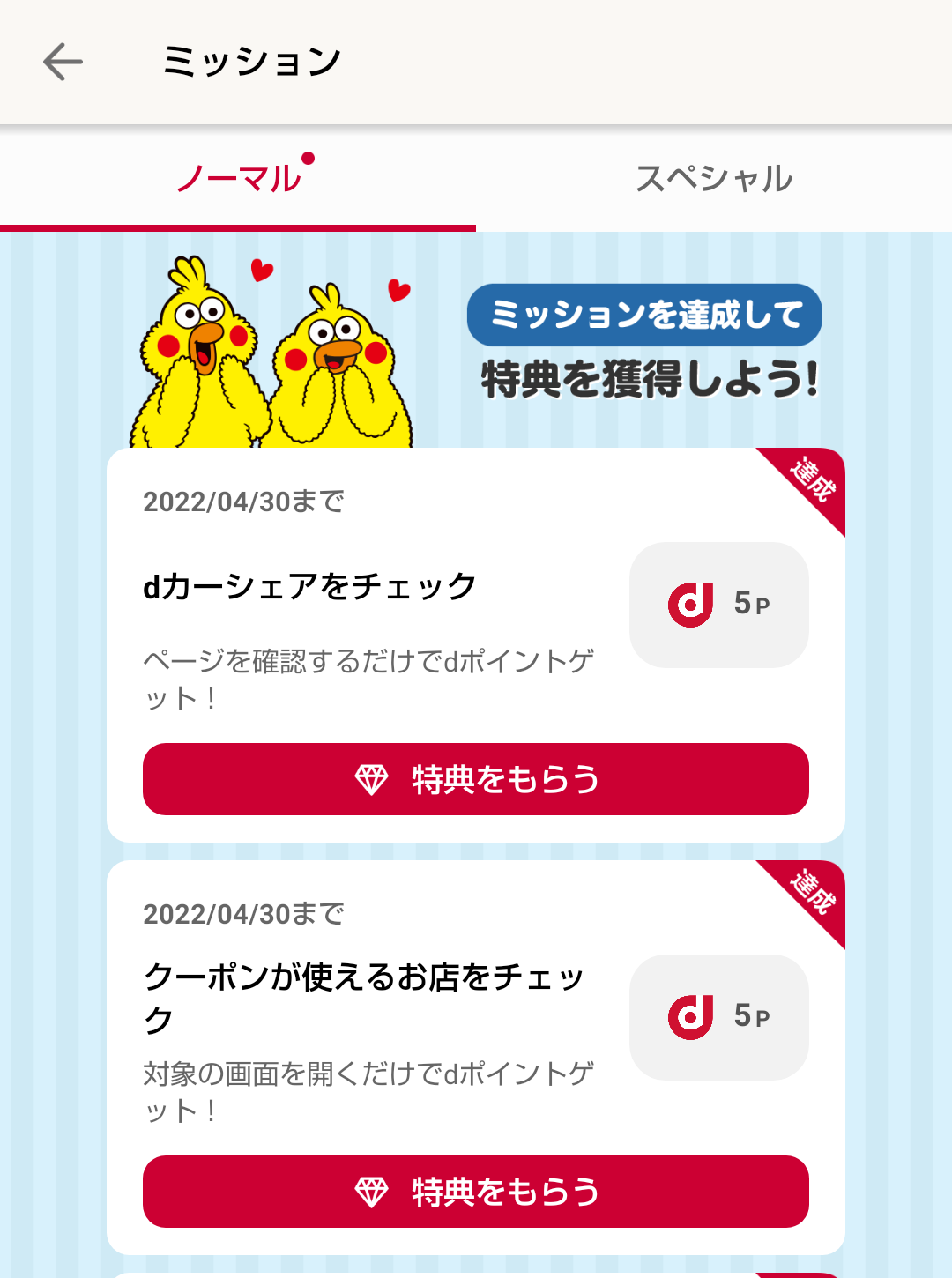Claim reward for クーポンが使えるお店をチェック mission
The height and width of the screenshot is (1278, 952).
[x=476, y=1192]
